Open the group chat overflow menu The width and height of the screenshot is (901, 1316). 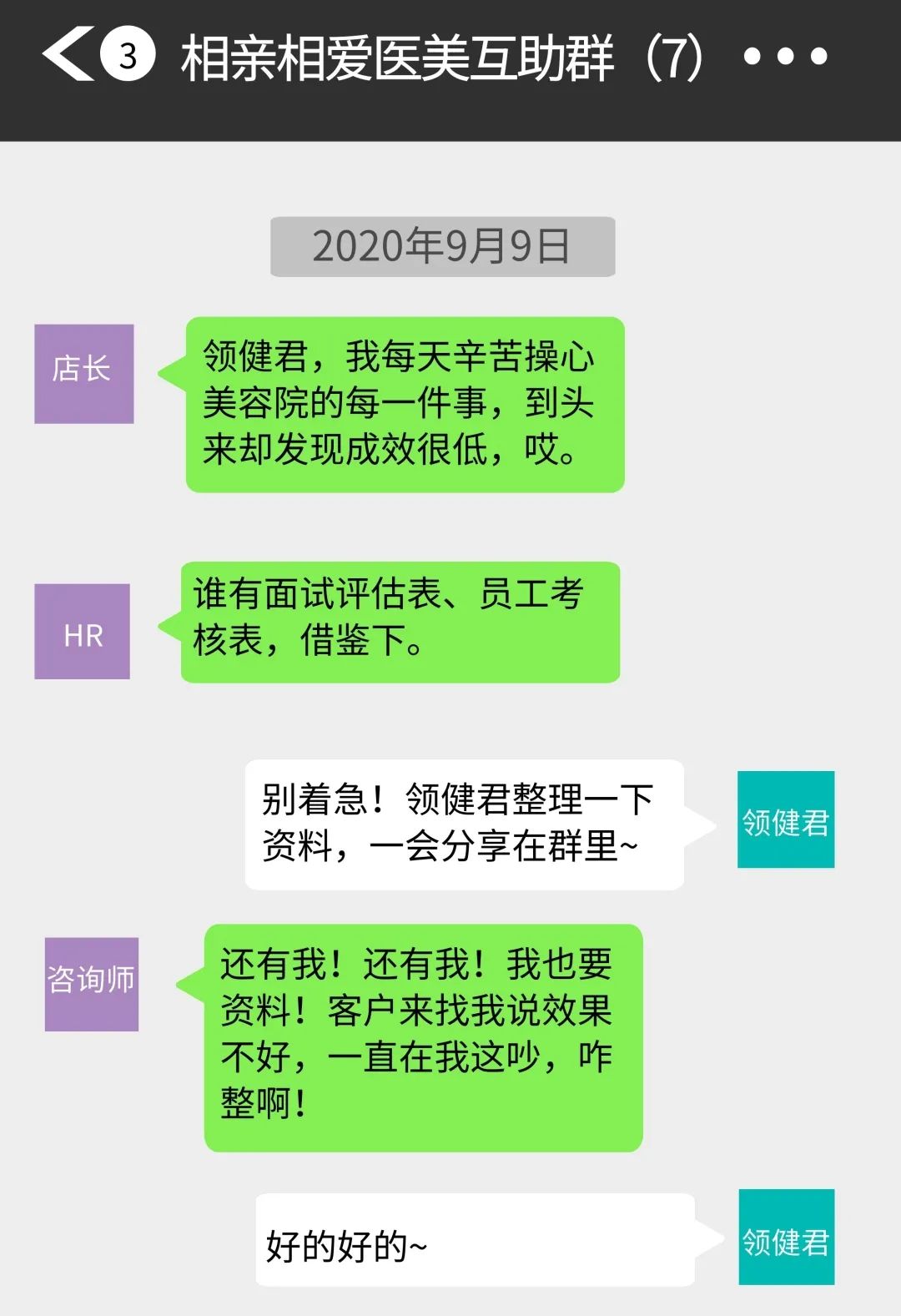point(784,56)
